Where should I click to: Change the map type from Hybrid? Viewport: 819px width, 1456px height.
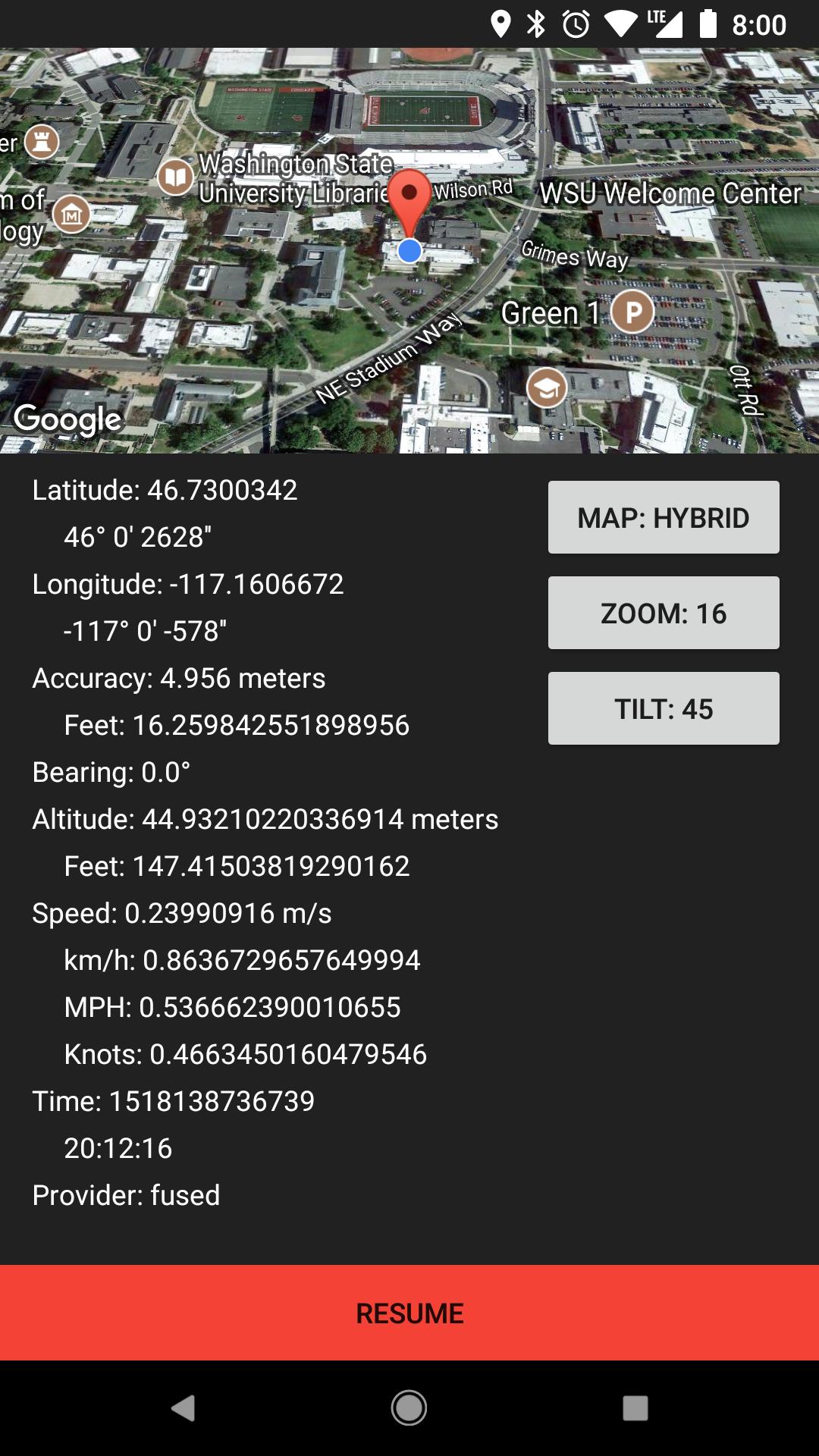[x=664, y=517]
